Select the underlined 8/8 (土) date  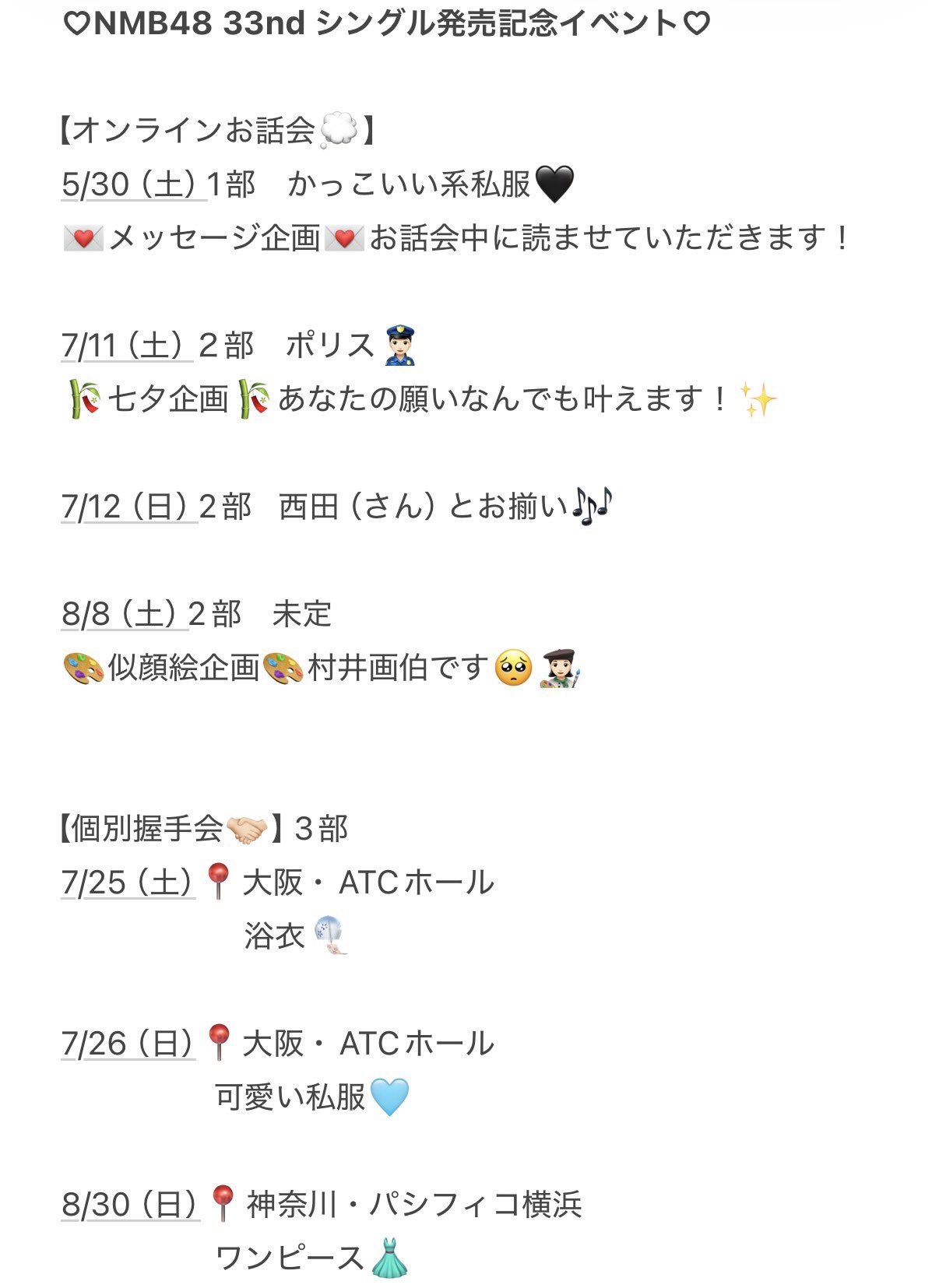pyautogui.click(x=124, y=615)
